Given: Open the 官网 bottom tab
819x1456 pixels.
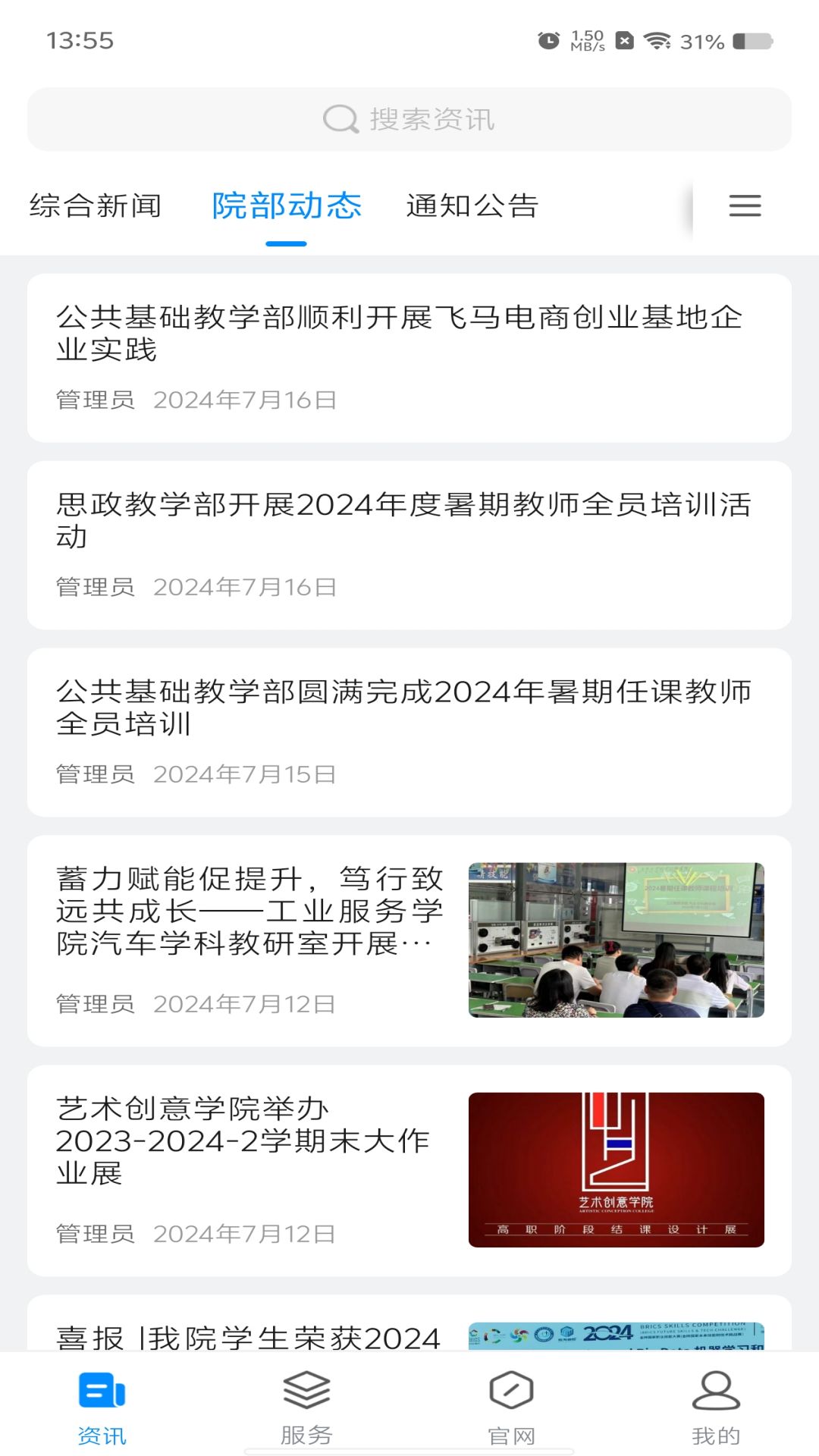Looking at the screenshot, I should coord(511,1407).
